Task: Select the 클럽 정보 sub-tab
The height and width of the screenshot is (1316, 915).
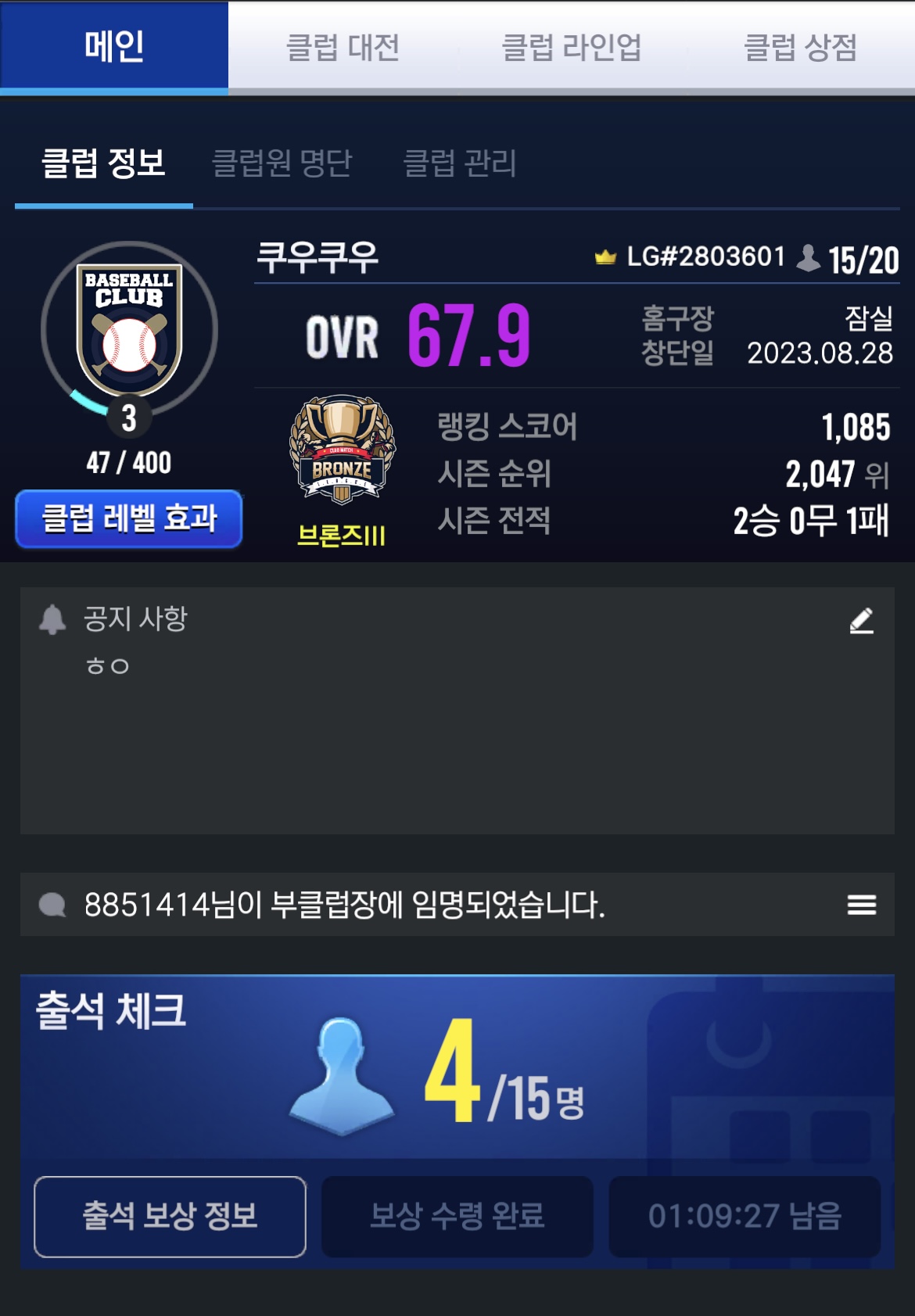Action: [103, 163]
